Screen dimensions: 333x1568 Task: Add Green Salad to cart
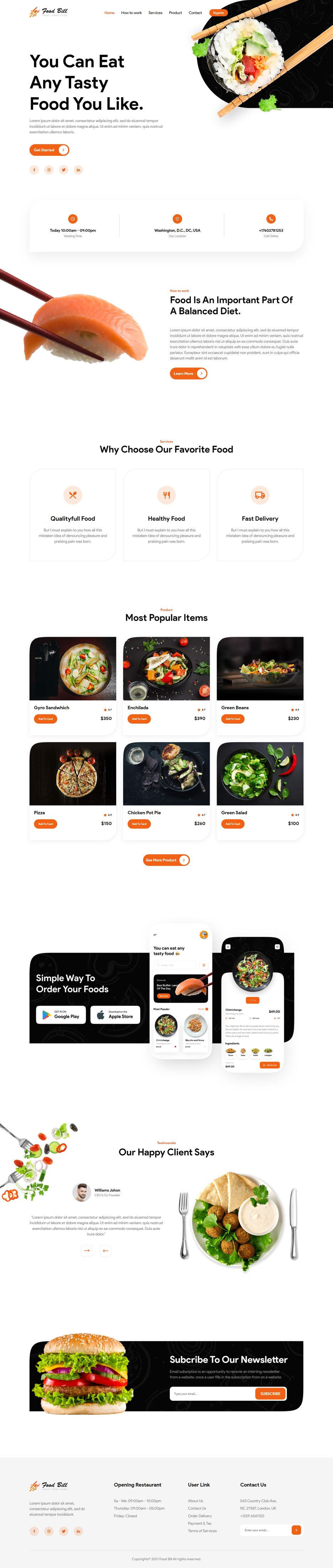pos(233,824)
